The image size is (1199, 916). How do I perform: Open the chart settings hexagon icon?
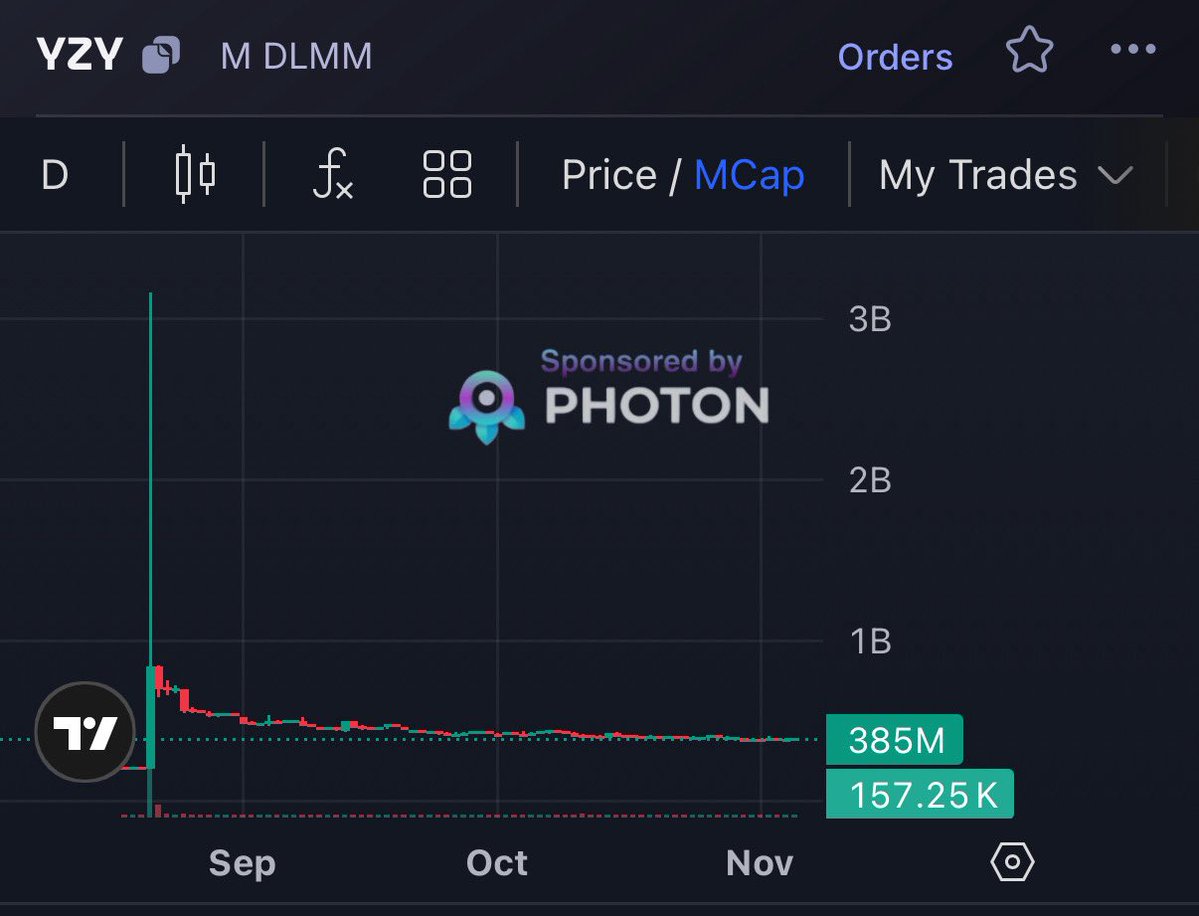(1011, 861)
